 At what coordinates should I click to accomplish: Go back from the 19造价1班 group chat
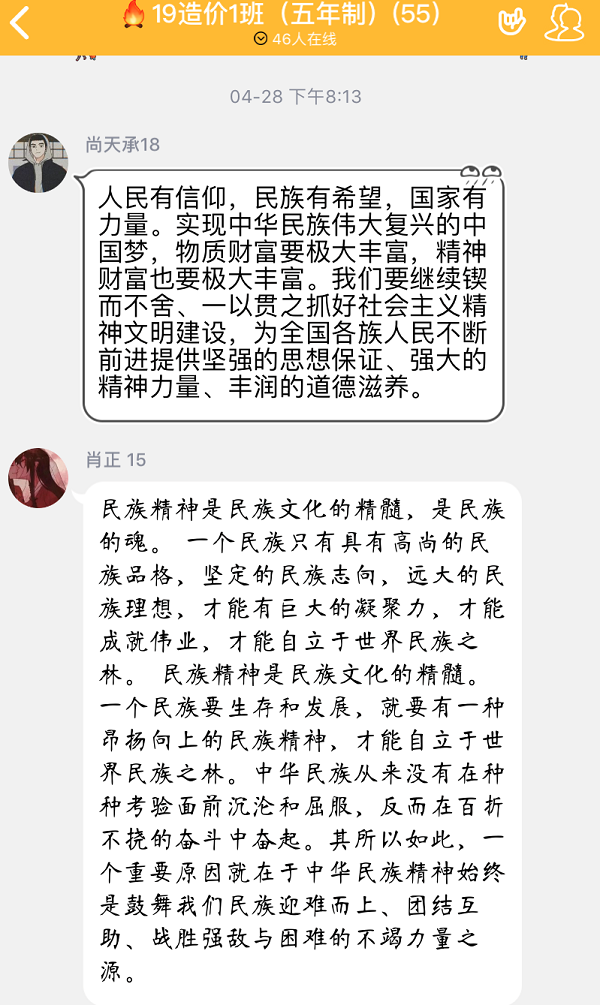20,22
